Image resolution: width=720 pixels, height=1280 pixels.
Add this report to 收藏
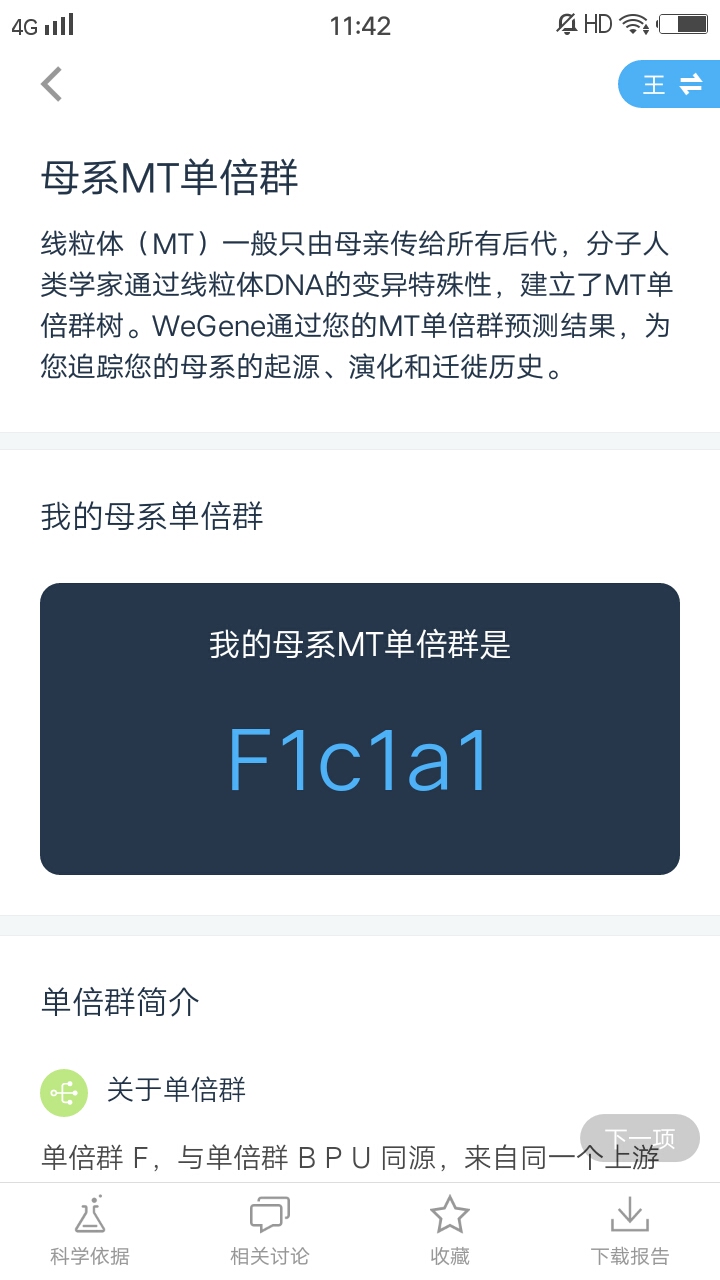pos(450,1231)
